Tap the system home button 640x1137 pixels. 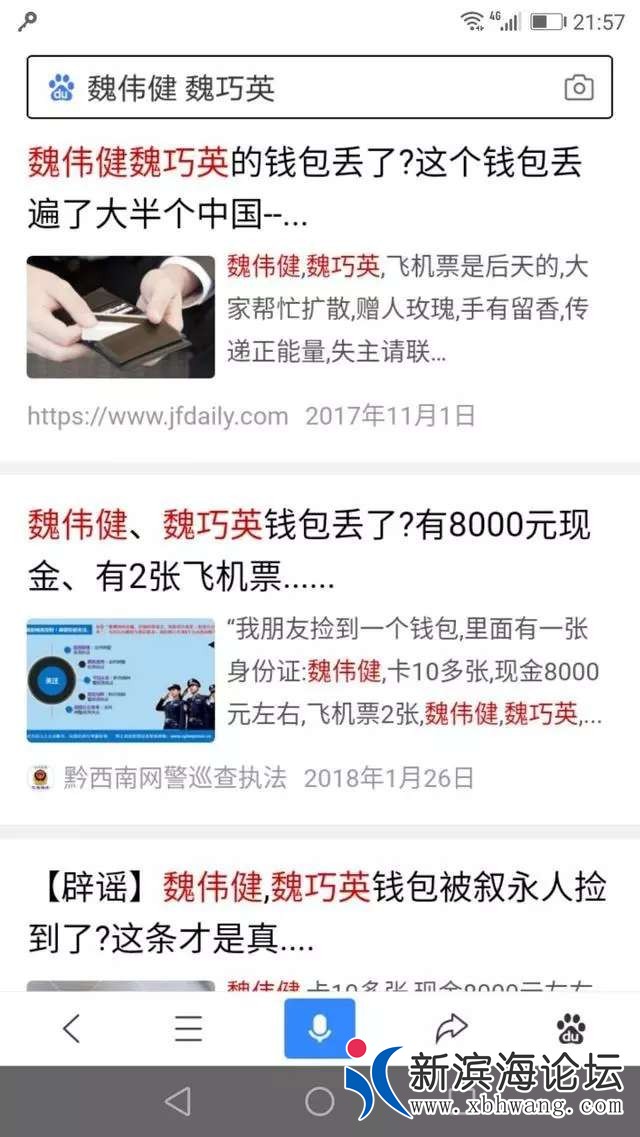pyautogui.click(x=319, y=1101)
